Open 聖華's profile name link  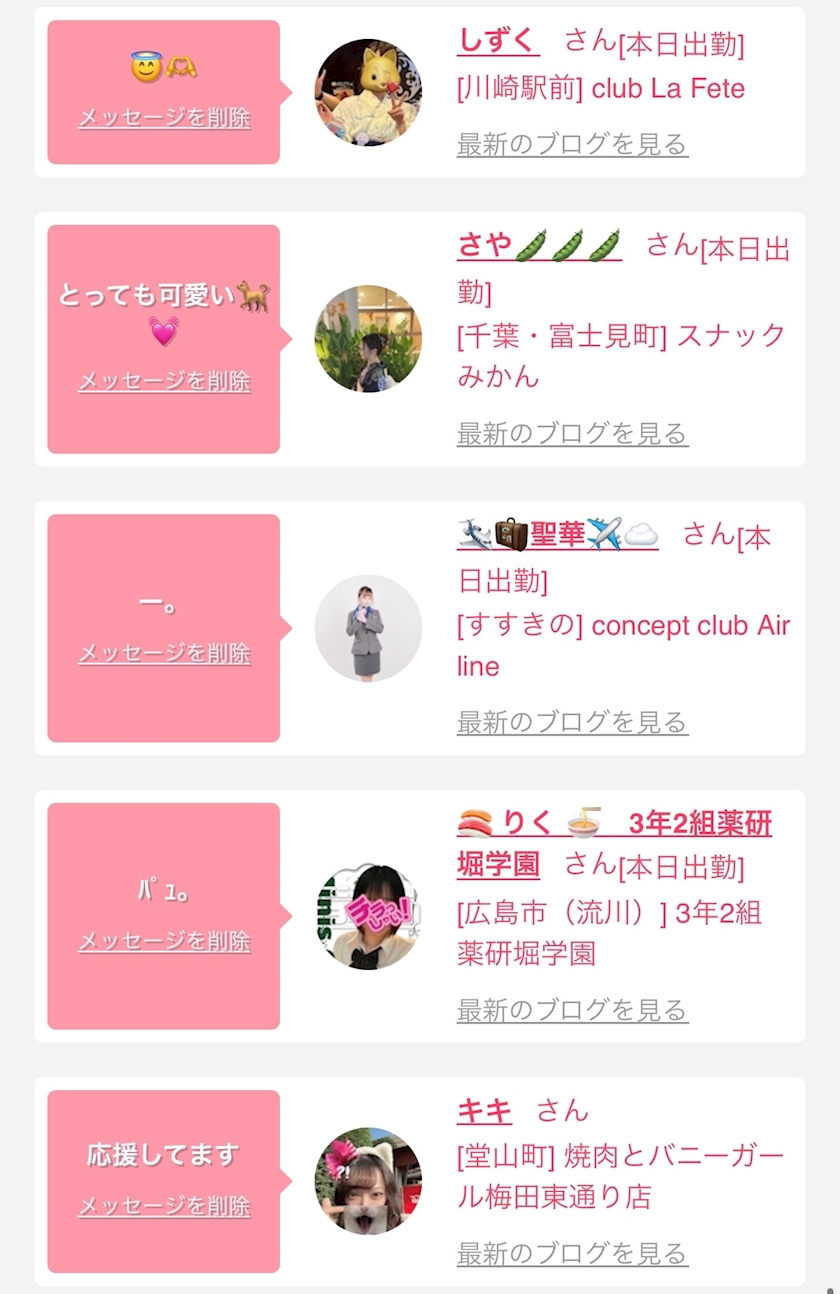(x=557, y=534)
